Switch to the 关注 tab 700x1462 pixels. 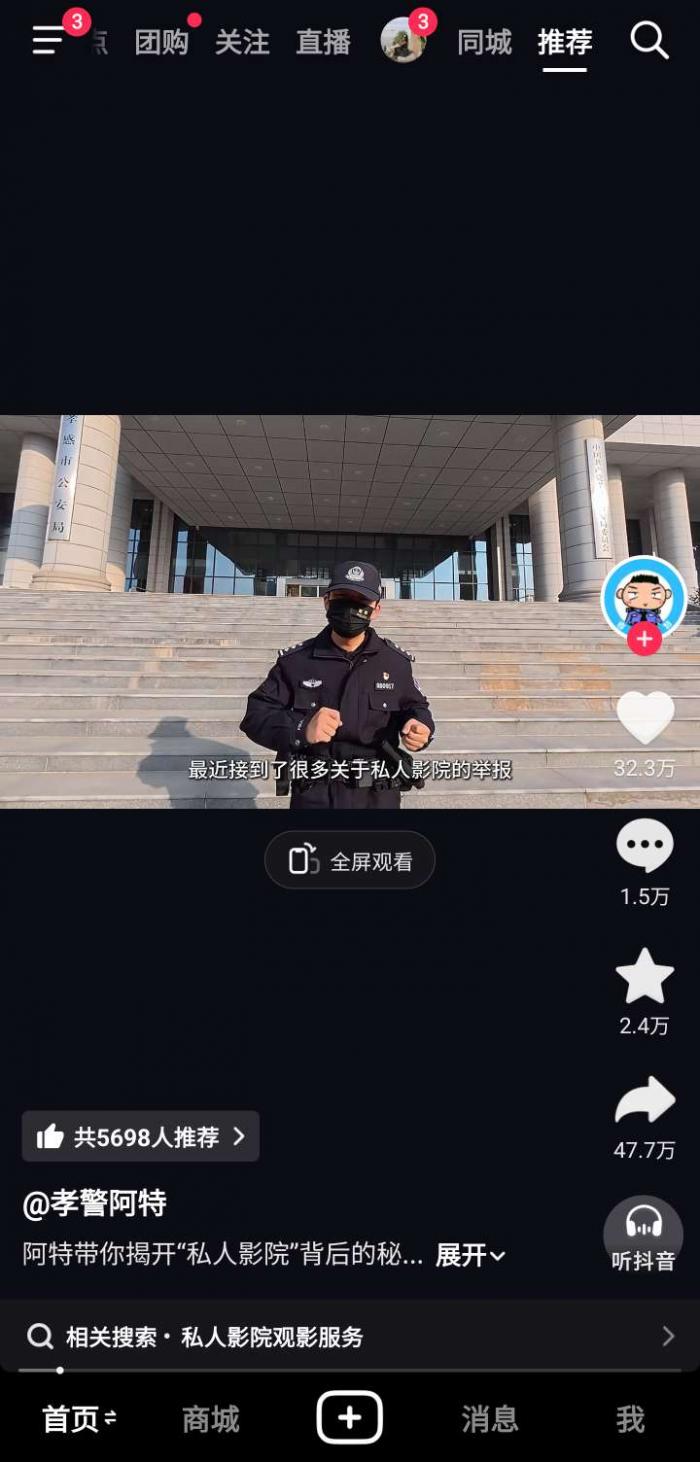(242, 42)
